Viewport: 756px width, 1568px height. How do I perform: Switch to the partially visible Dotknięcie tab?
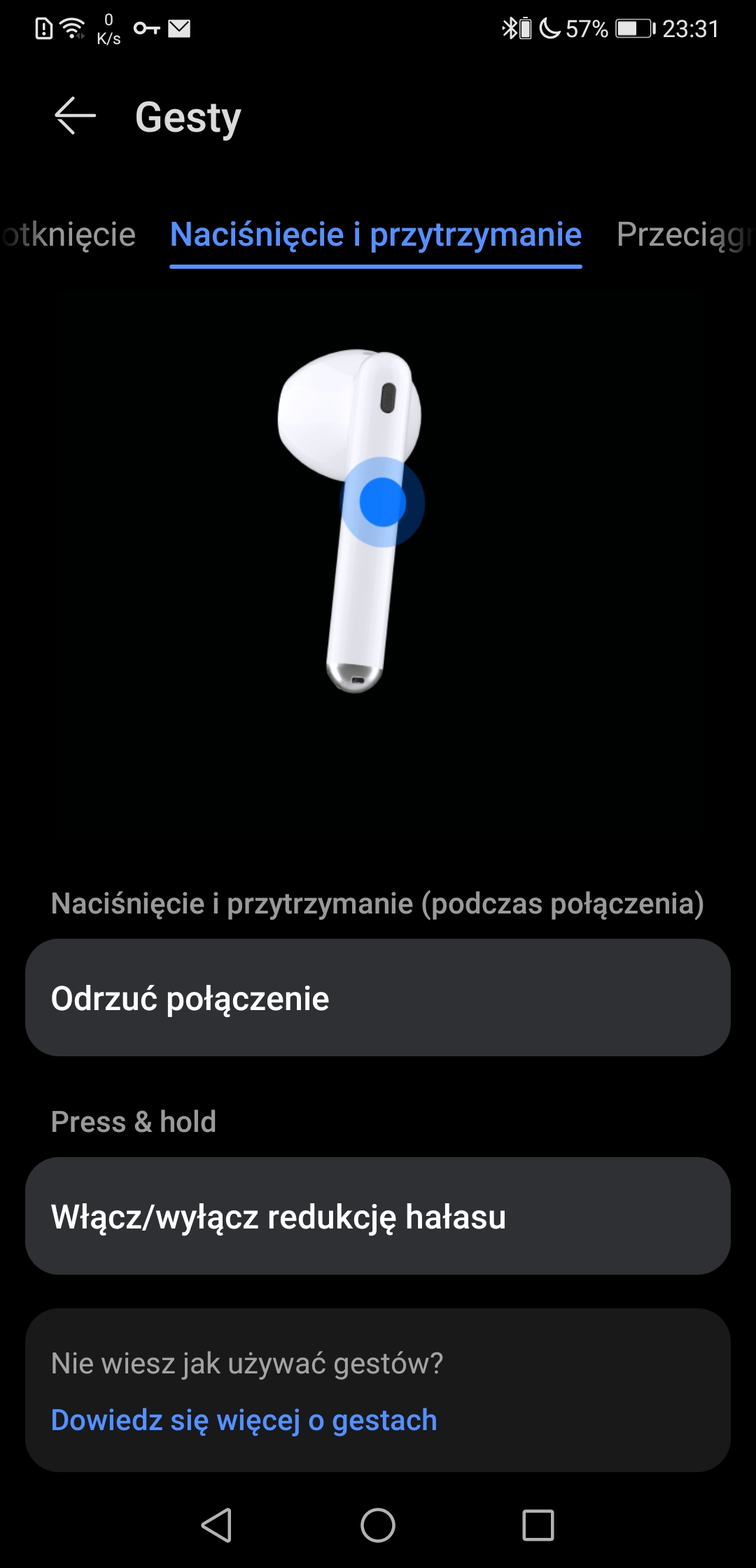[69, 234]
